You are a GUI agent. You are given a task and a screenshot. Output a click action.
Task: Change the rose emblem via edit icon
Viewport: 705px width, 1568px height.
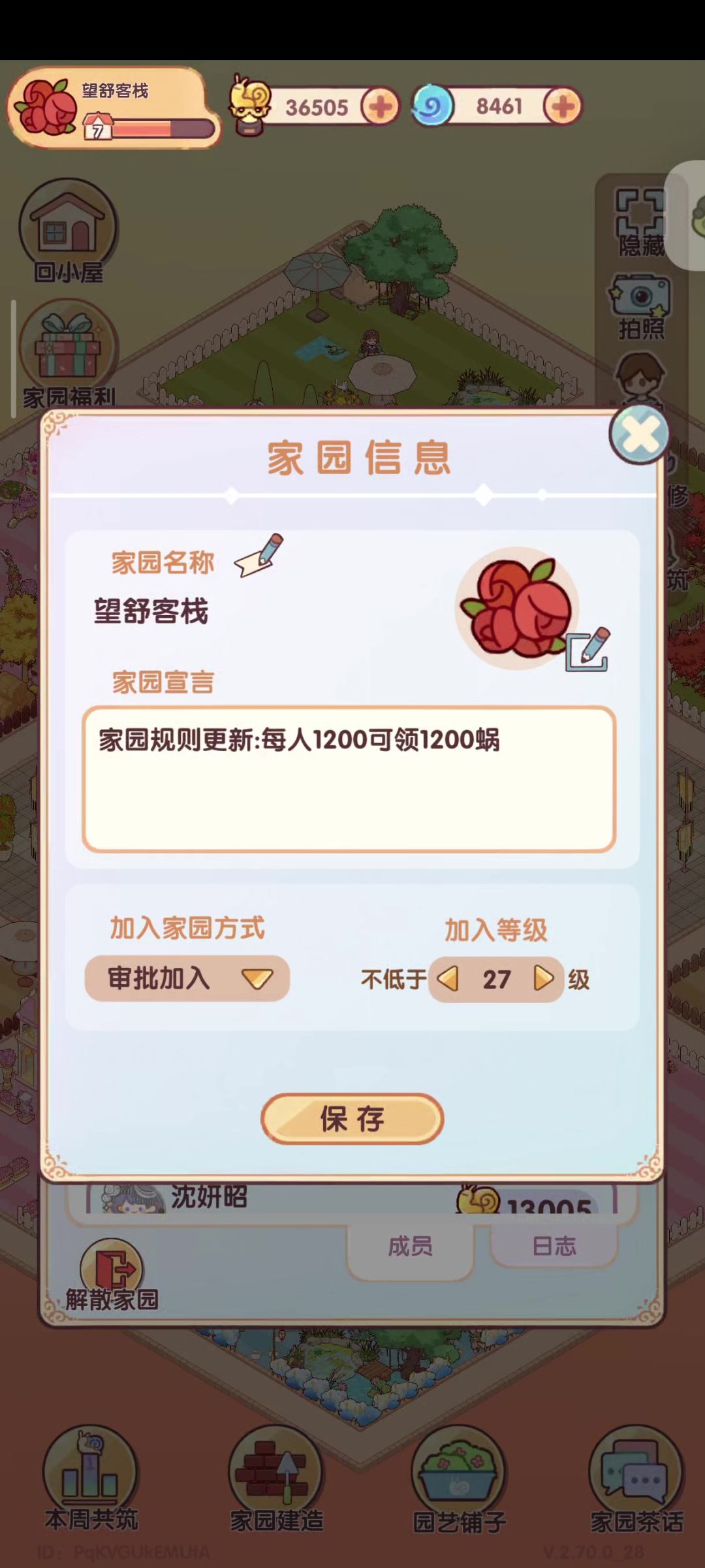pos(587,650)
